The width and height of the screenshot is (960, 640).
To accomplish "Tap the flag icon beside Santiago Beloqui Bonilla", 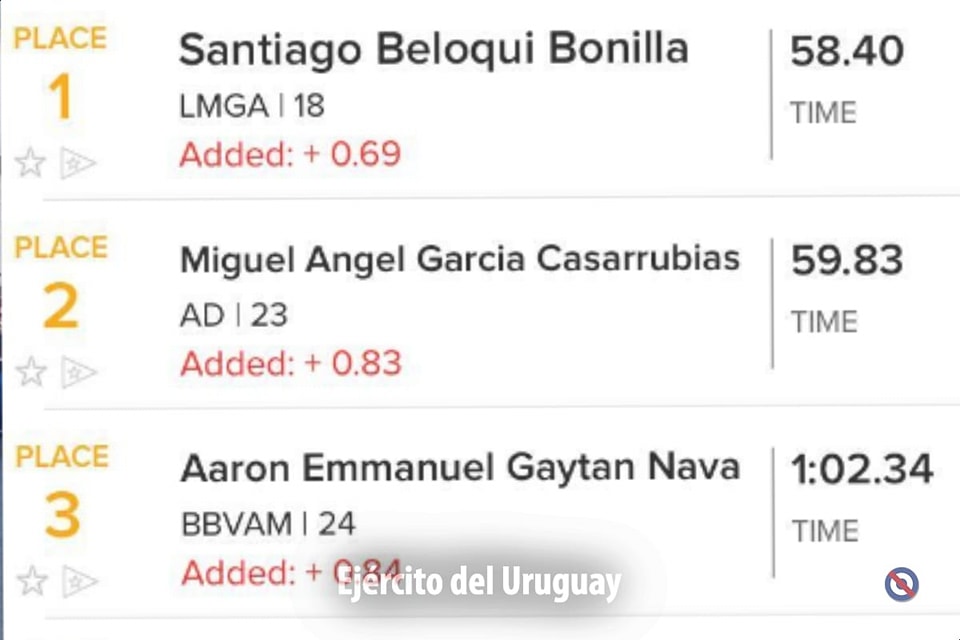I will (x=77, y=163).
